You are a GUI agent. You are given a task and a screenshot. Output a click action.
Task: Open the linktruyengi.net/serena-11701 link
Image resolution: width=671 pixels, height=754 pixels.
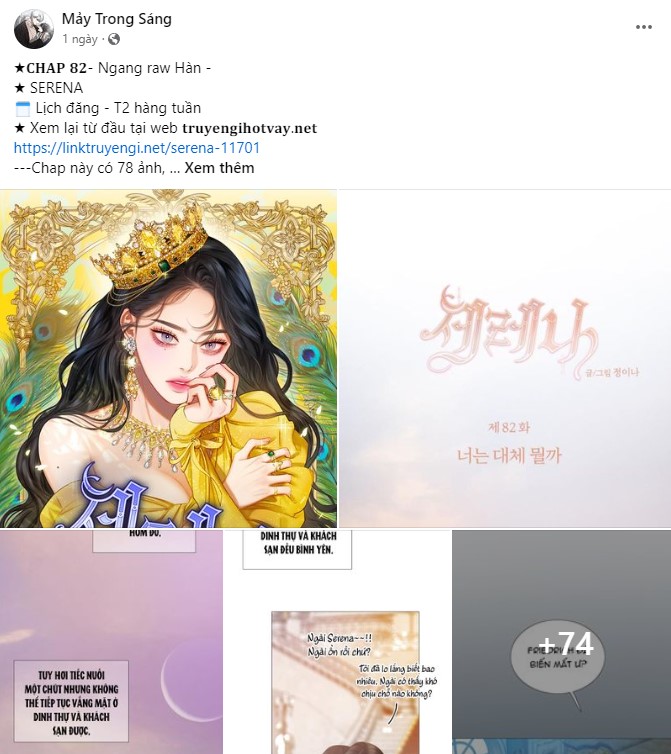(137, 148)
